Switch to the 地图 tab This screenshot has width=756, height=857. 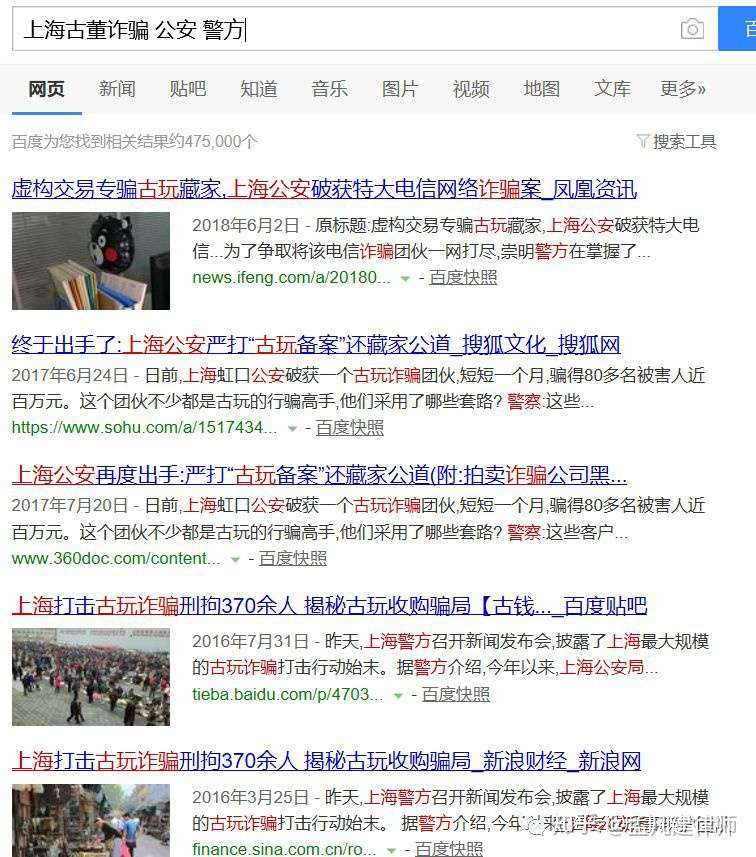pos(542,89)
